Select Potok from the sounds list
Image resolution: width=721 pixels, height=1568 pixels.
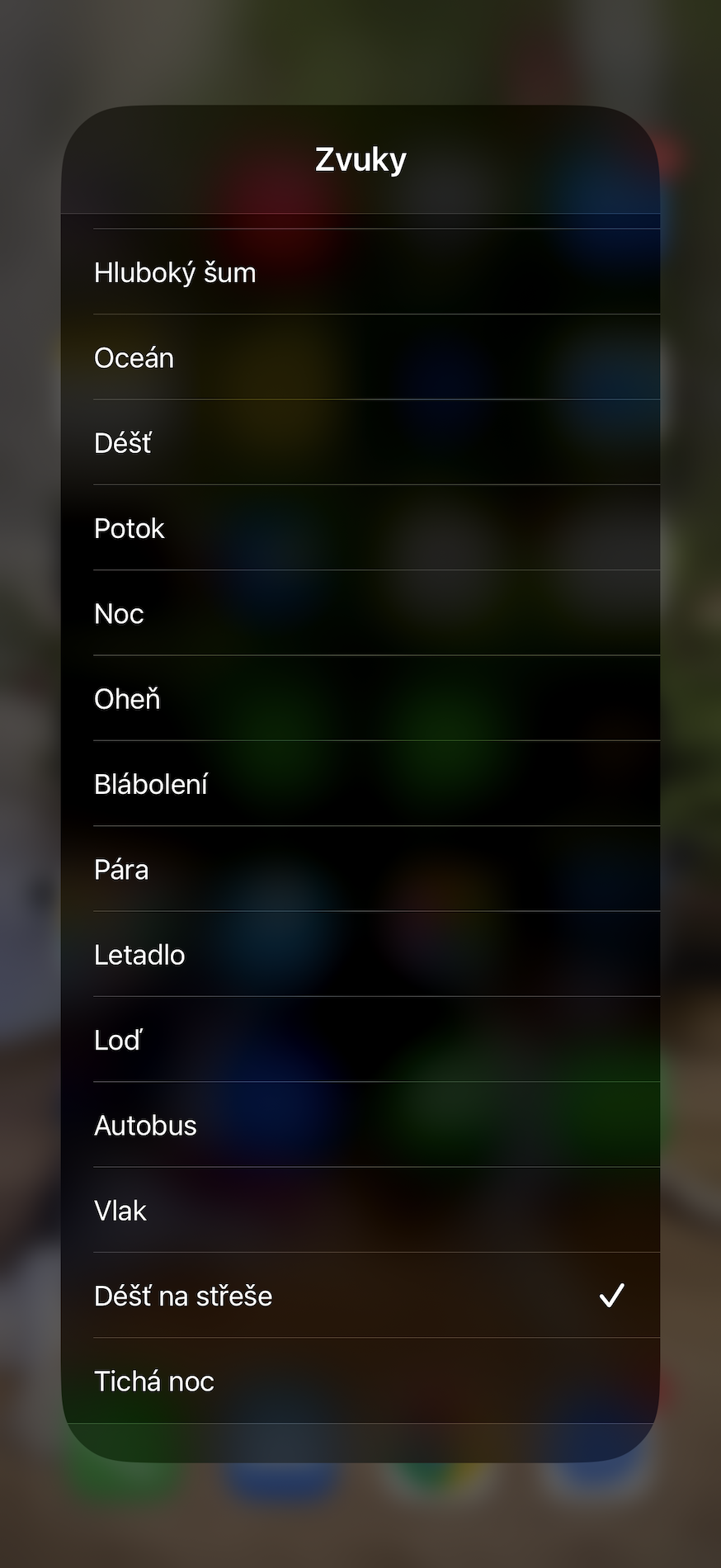(x=360, y=528)
